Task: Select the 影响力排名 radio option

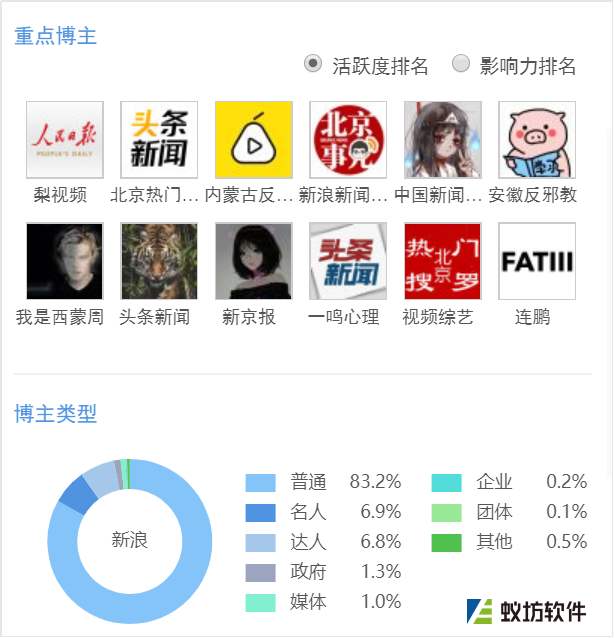Action: [461, 65]
